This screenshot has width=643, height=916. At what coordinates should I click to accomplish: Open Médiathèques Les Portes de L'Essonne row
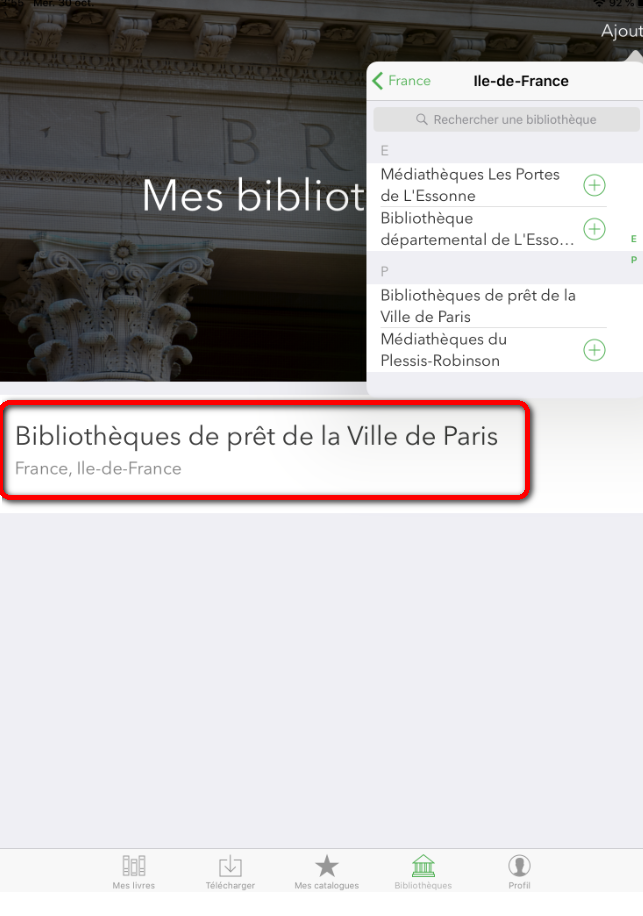(x=470, y=185)
